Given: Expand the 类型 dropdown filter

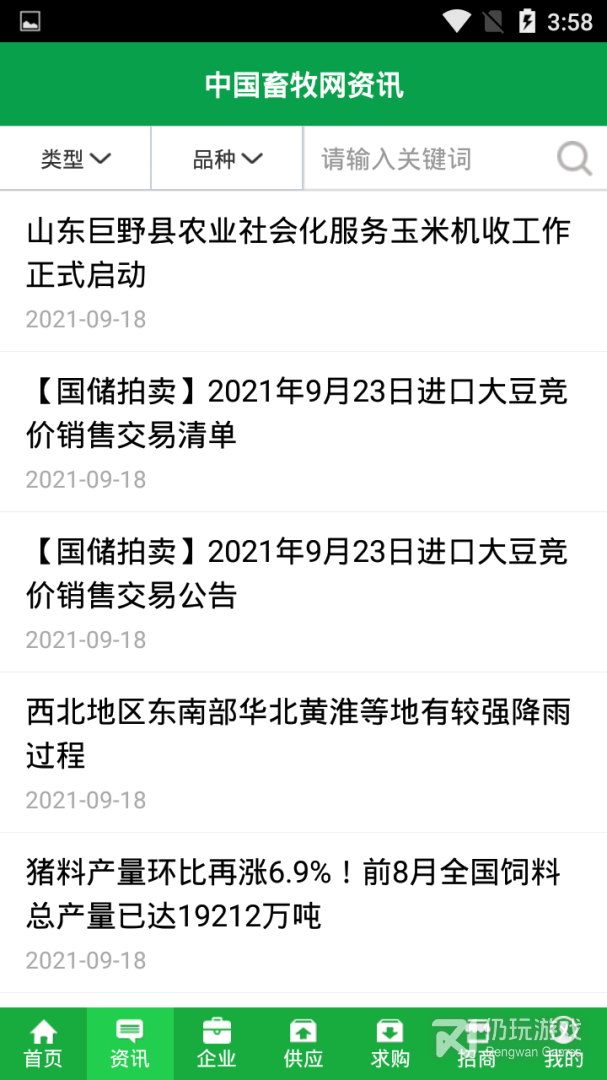Looking at the screenshot, I should (x=76, y=158).
